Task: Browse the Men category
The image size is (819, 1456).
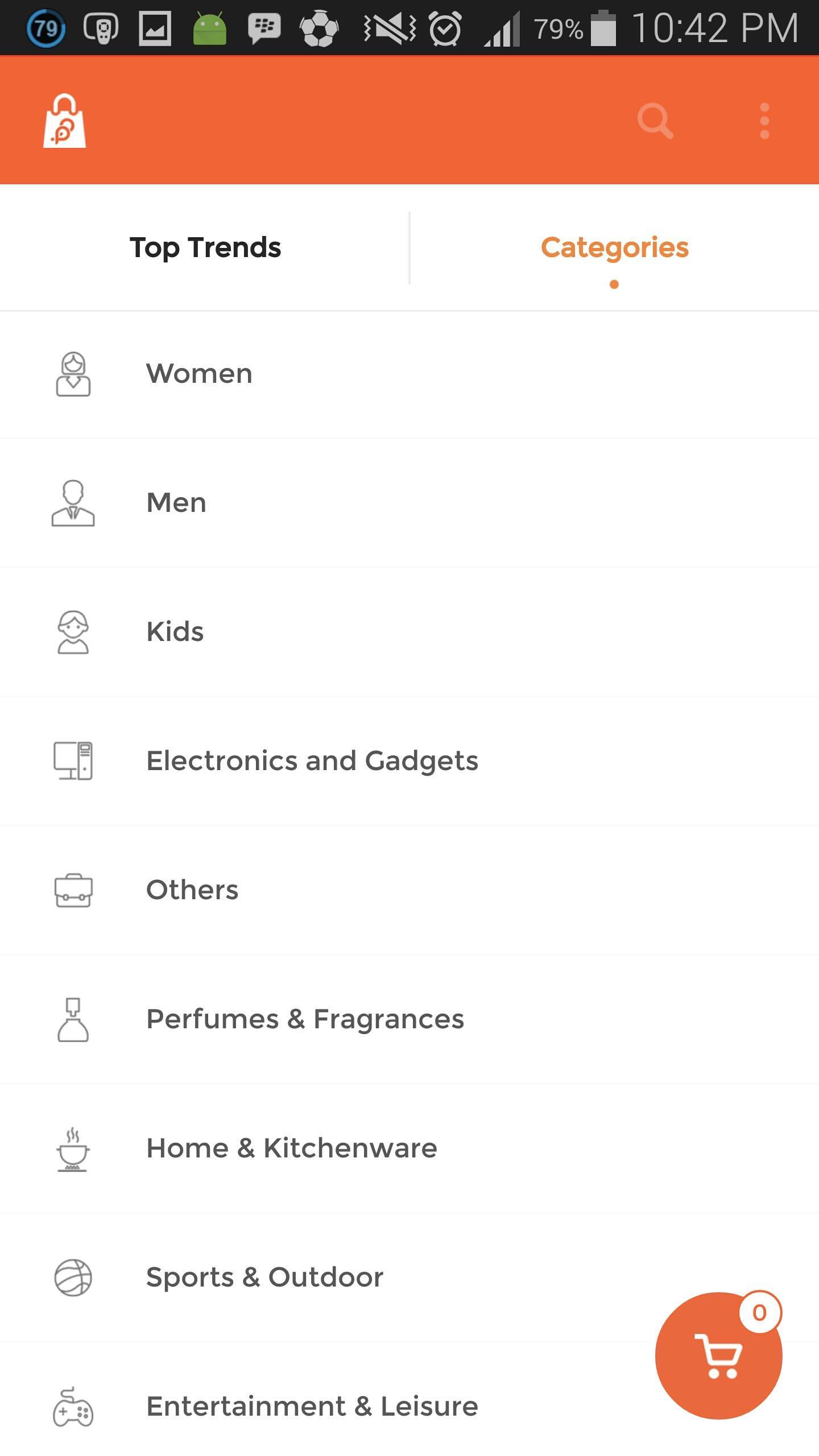Action: 176,503
